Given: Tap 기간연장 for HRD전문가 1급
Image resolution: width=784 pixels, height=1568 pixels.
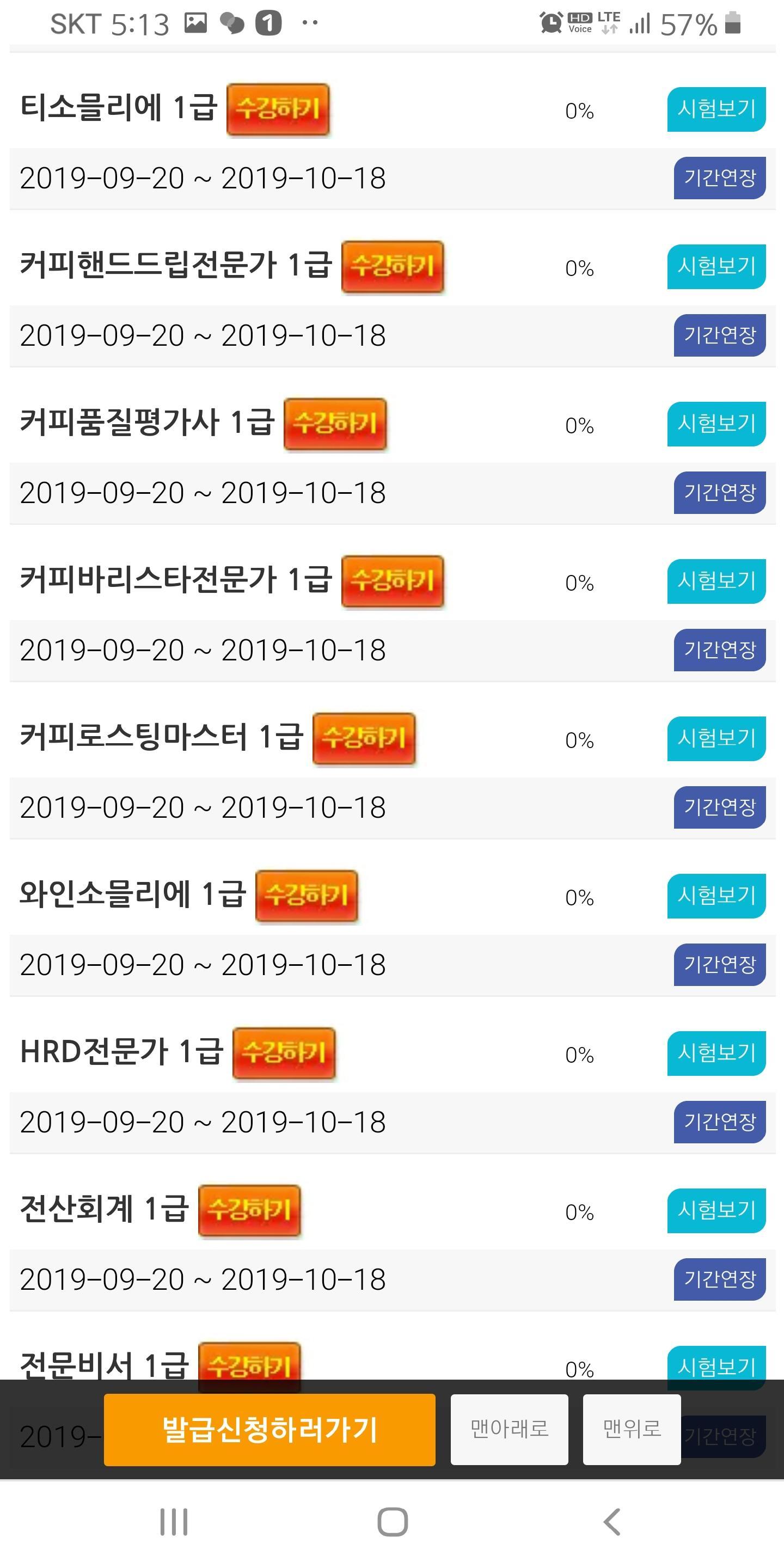Looking at the screenshot, I should [x=719, y=1122].
